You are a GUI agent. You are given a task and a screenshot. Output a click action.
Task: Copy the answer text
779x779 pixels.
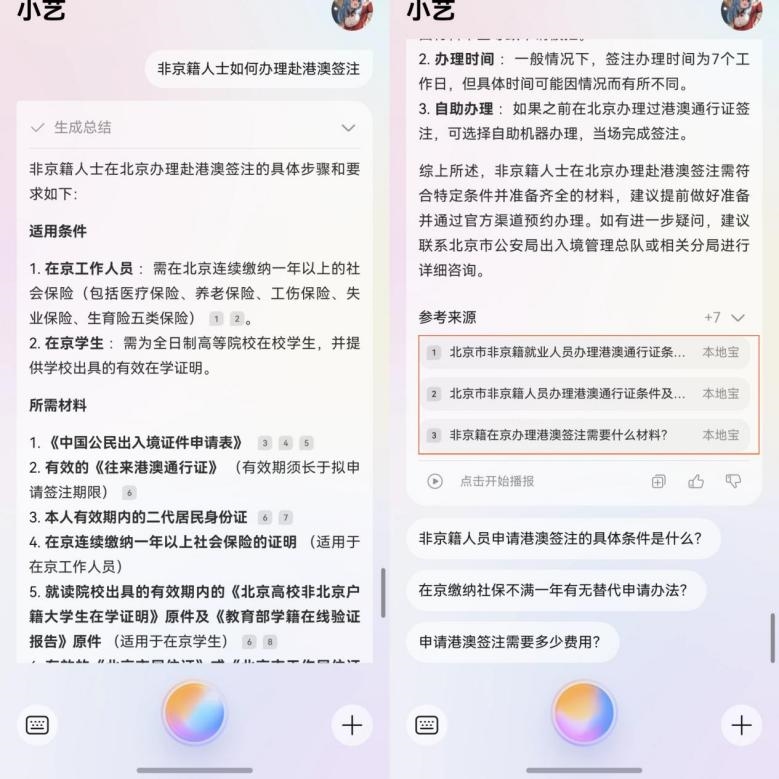(658, 481)
